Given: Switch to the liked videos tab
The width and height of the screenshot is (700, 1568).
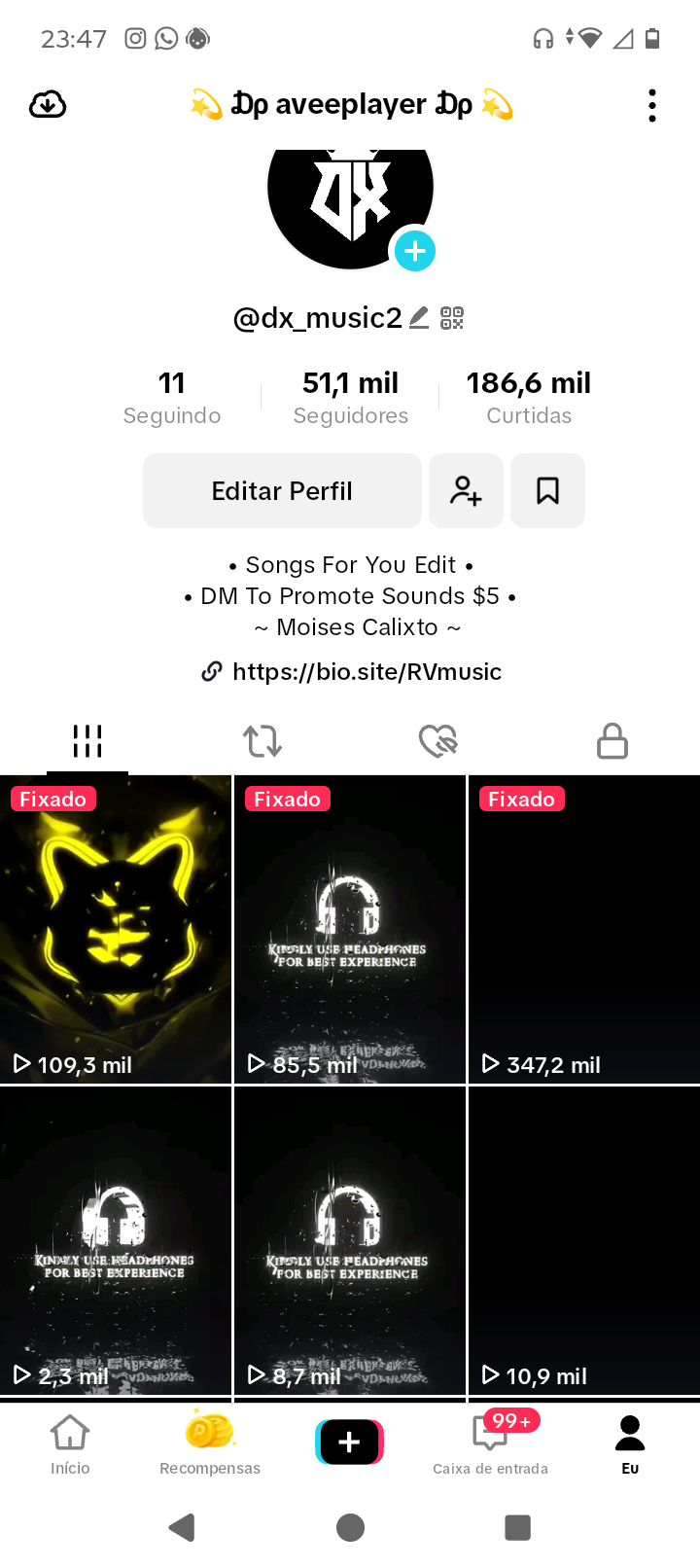Looking at the screenshot, I should (x=437, y=741).
